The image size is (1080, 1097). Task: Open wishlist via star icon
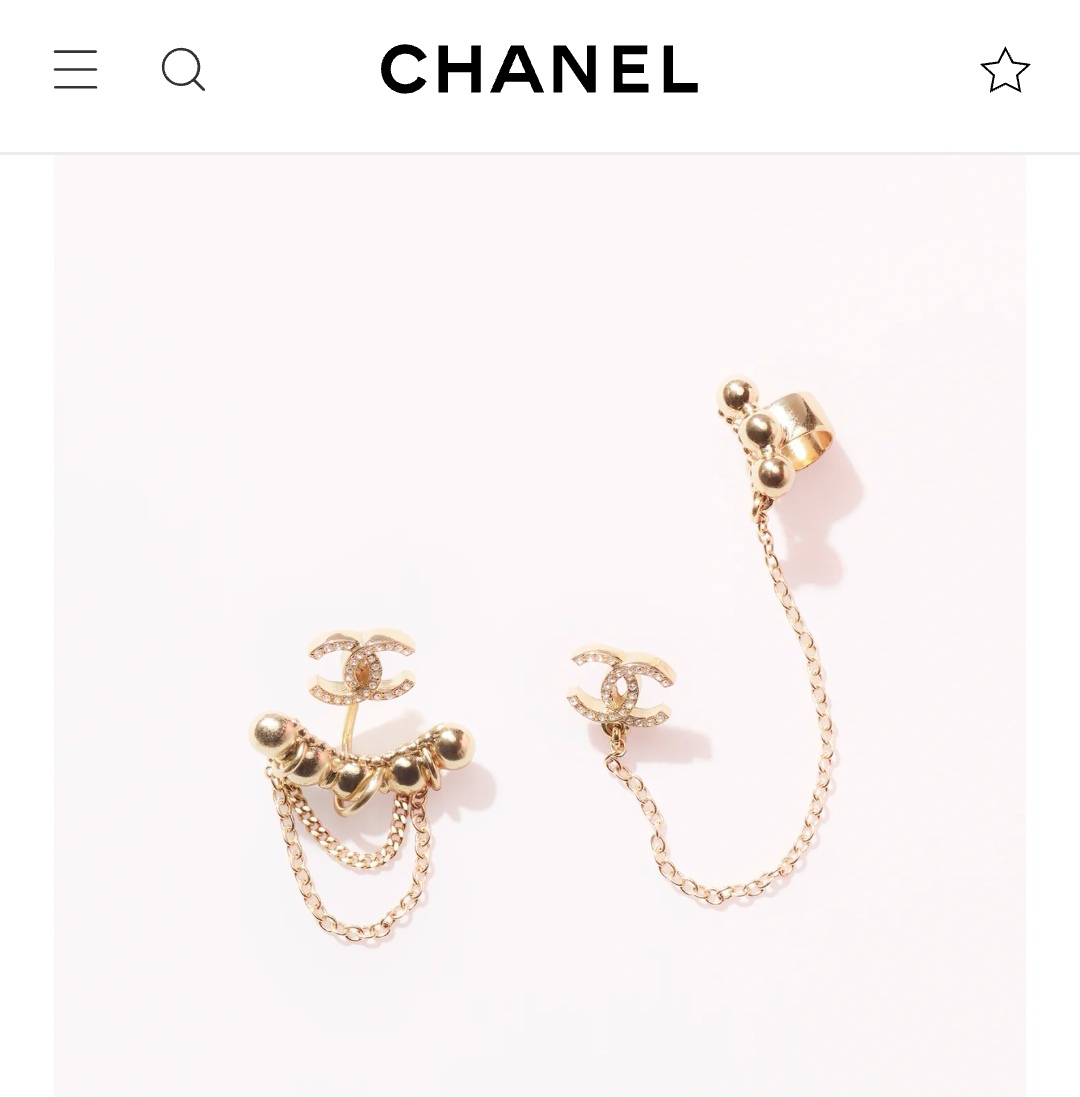click(x=1004, y=71)
